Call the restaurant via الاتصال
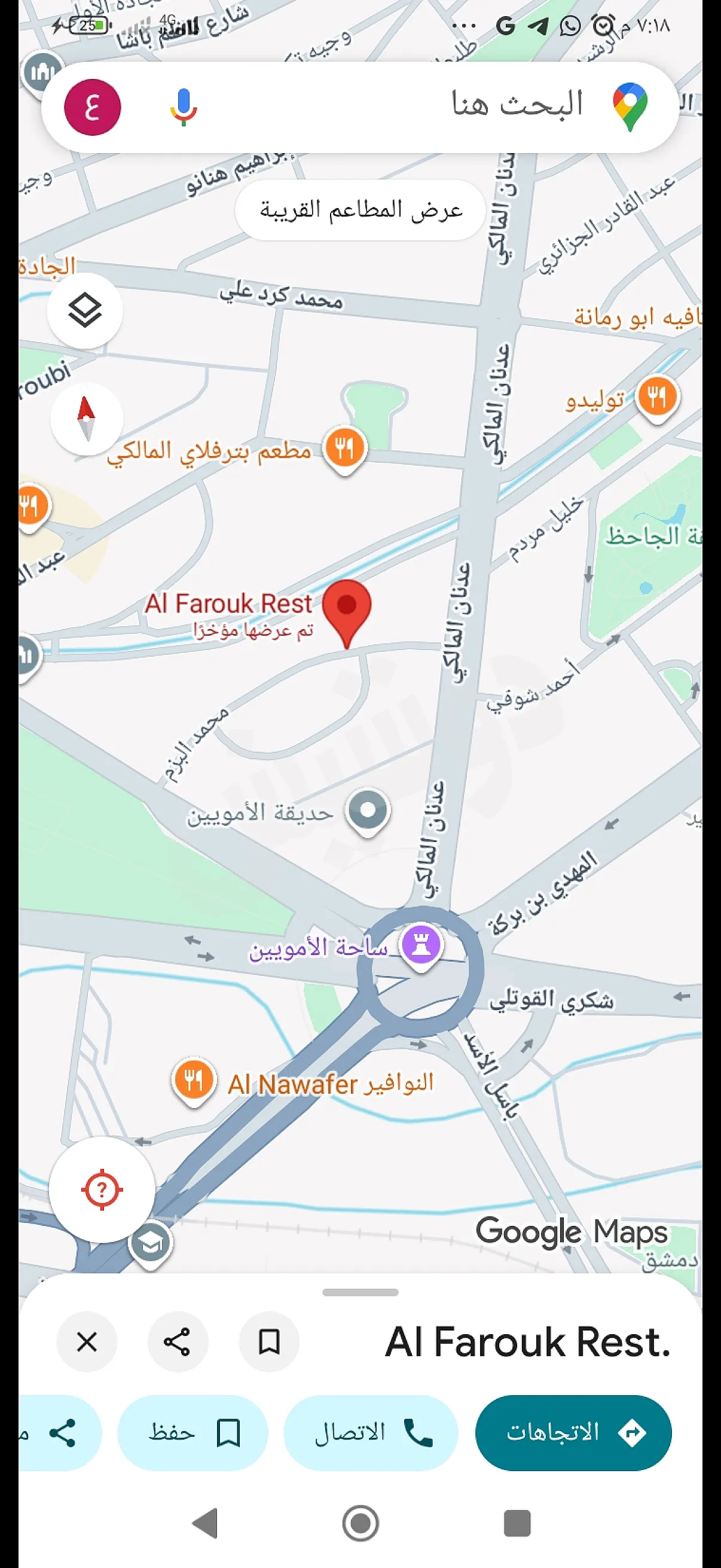Screen dimensions: 721x1568 tap(371, 1433)
